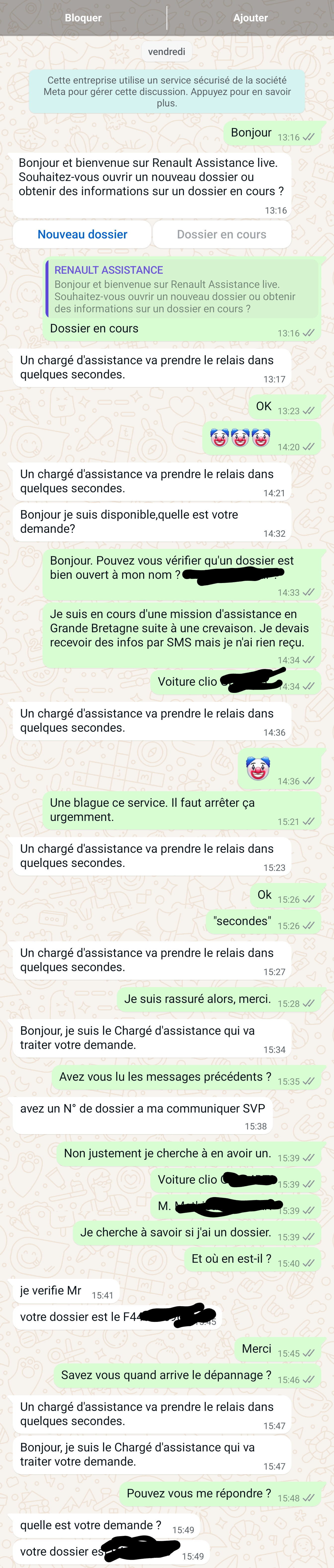Select the Nouveau dossier quick reply
334x1568 pixels.
point(82,234)
